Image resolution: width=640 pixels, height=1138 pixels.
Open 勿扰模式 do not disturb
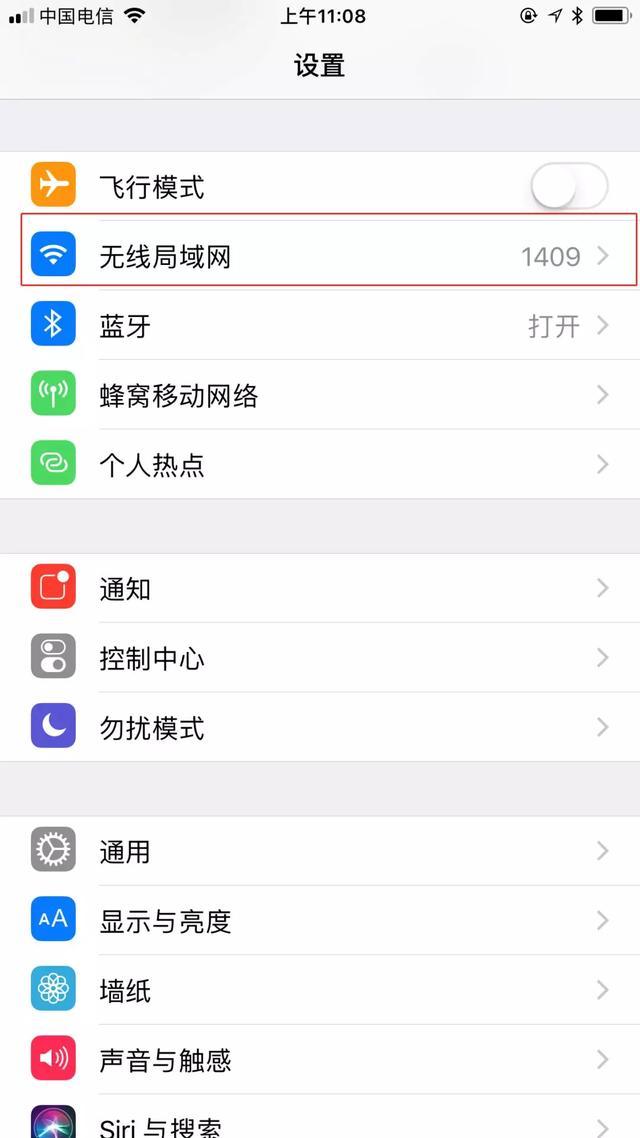[x=320, y=726]
